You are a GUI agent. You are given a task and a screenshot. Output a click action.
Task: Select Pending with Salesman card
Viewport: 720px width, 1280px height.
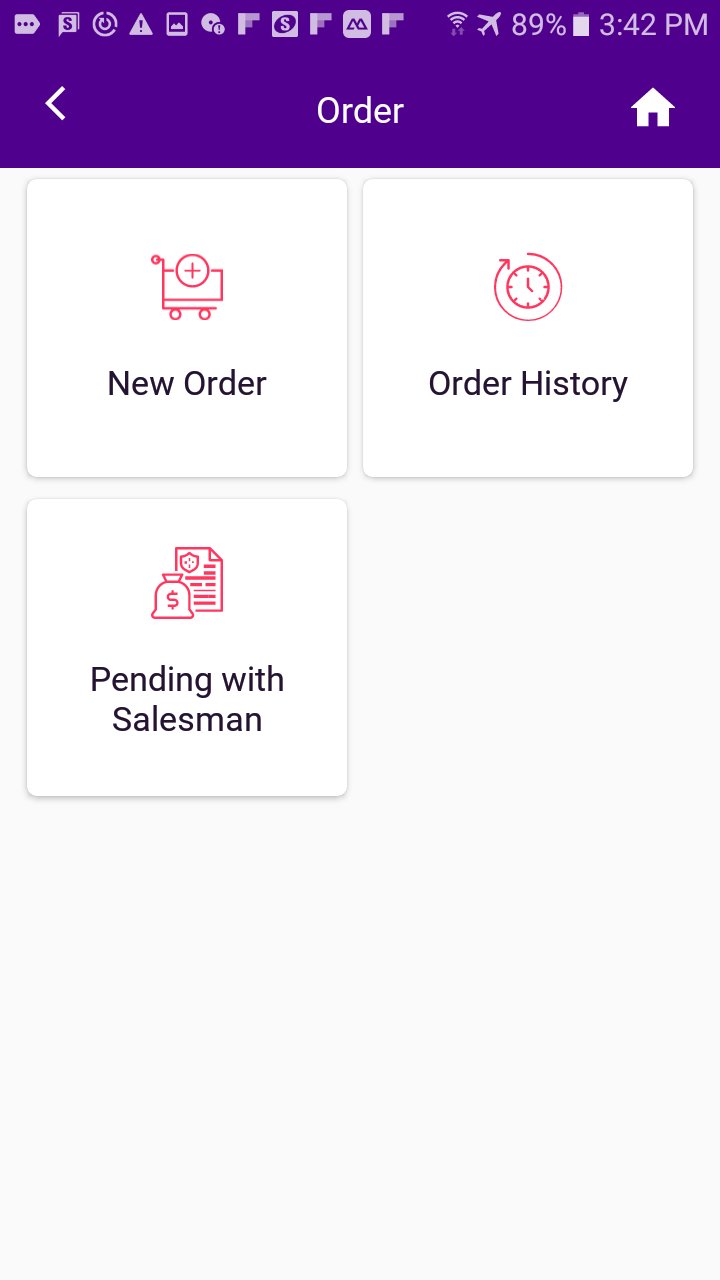[187, 647]
